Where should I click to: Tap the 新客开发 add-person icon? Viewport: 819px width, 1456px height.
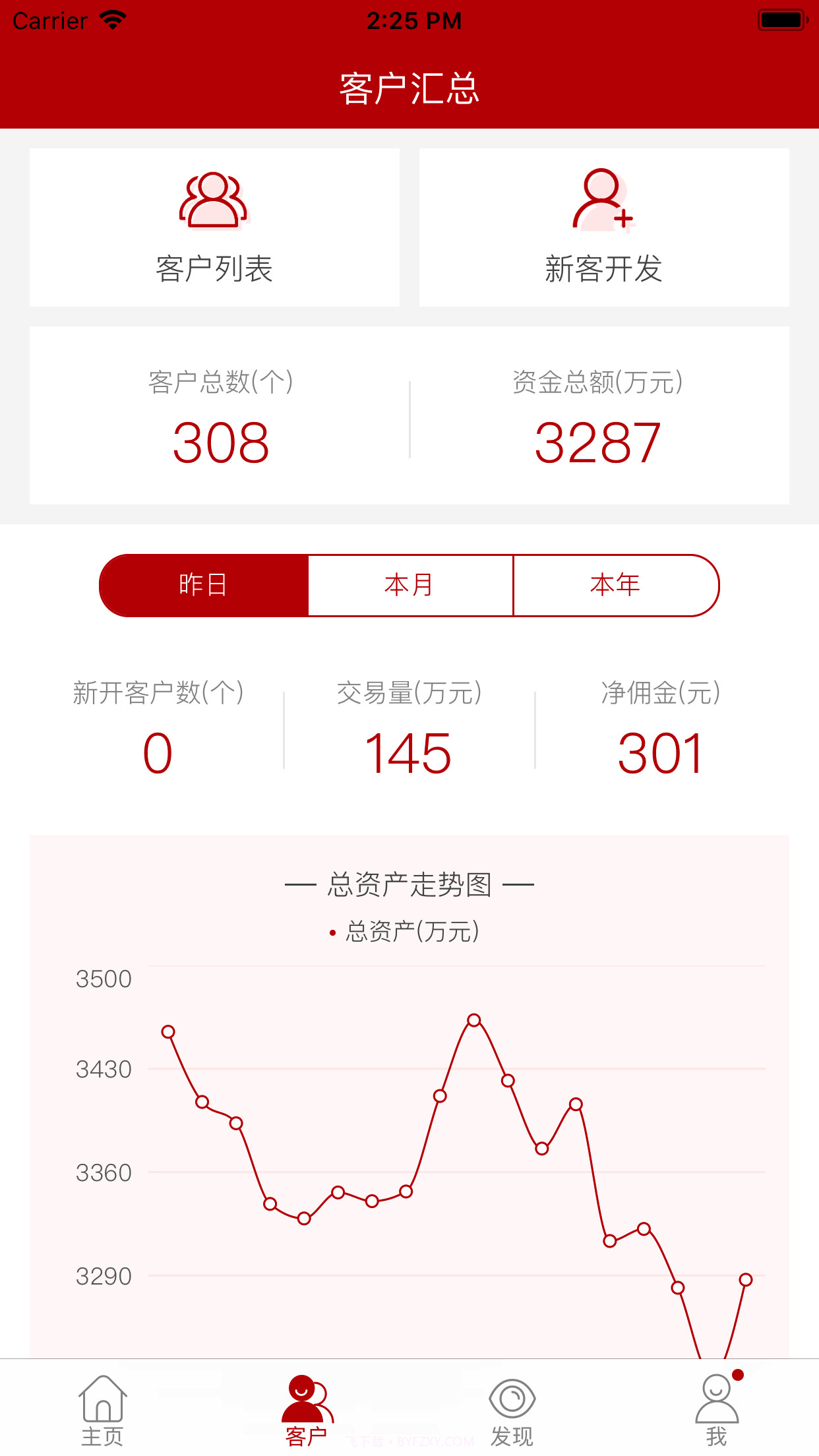604,201
